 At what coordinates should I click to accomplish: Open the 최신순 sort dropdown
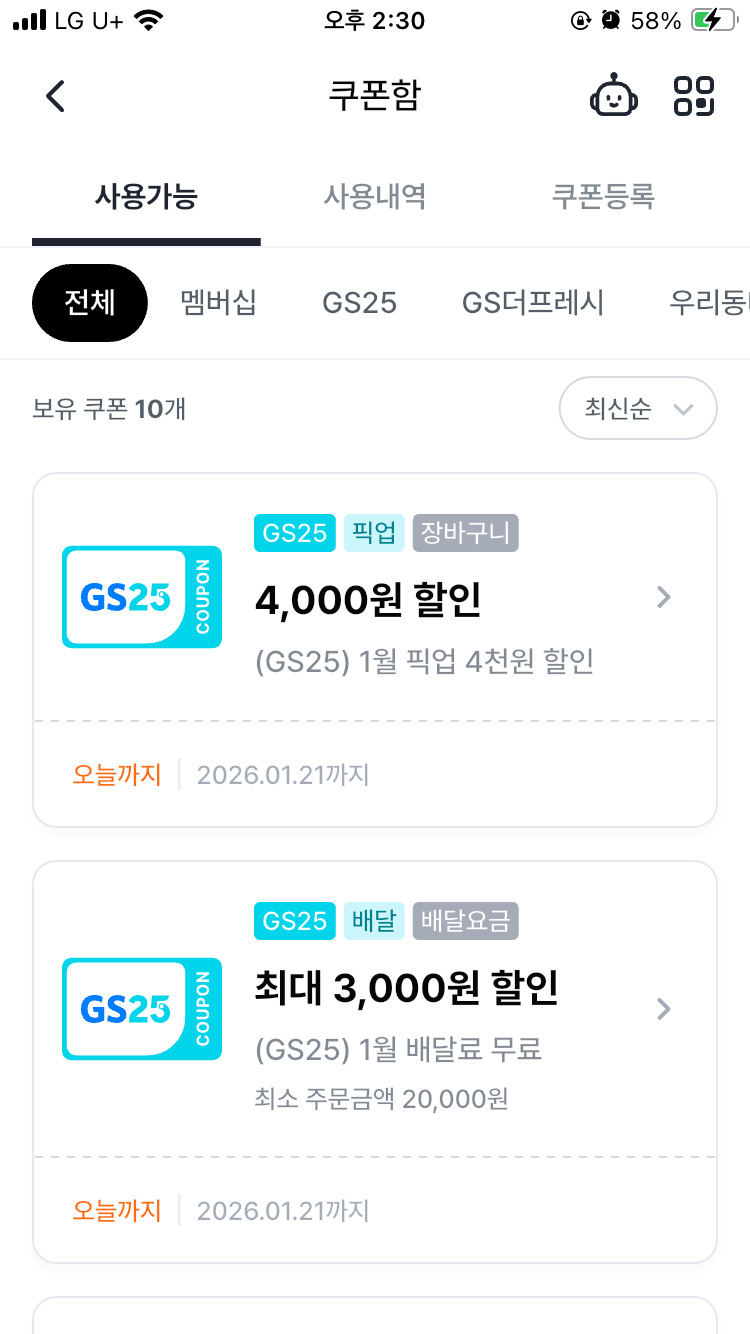[638, 408]
